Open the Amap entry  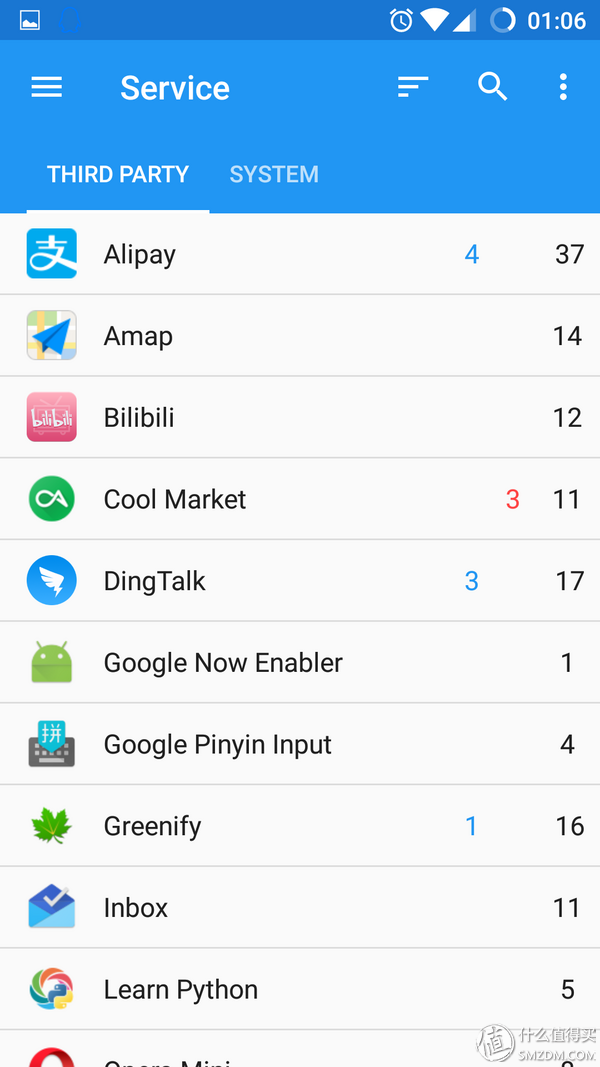pos(300,335)
